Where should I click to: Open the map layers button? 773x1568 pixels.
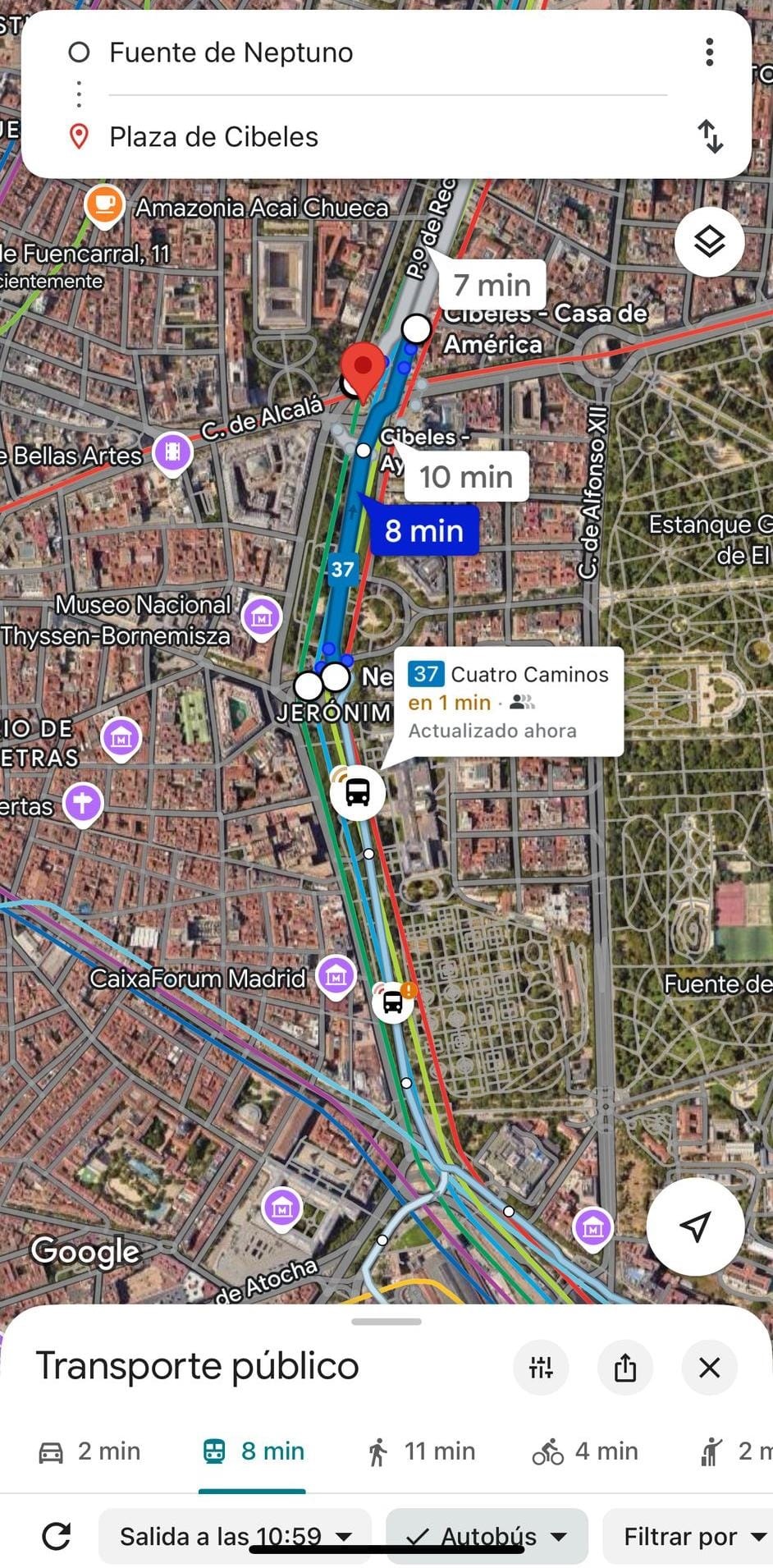click(x=709, y=242)
